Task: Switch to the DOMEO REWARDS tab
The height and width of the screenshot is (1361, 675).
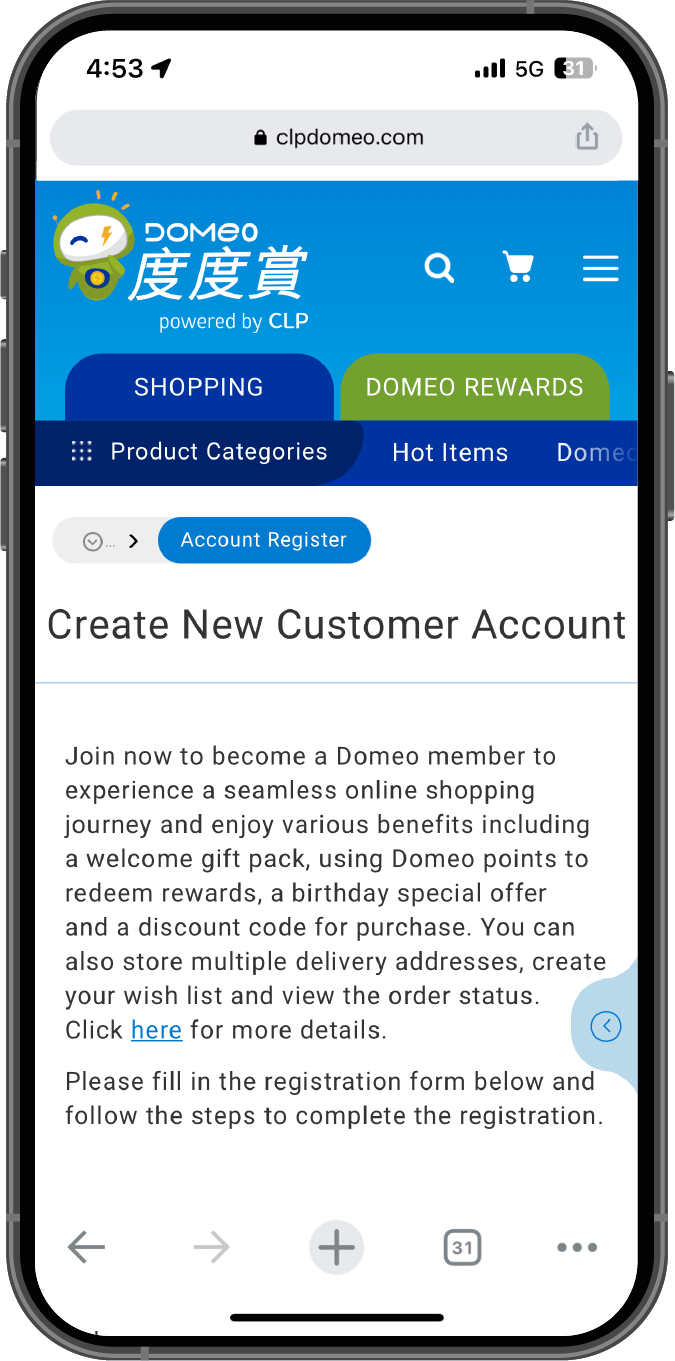Action: [x=474, y=387]
